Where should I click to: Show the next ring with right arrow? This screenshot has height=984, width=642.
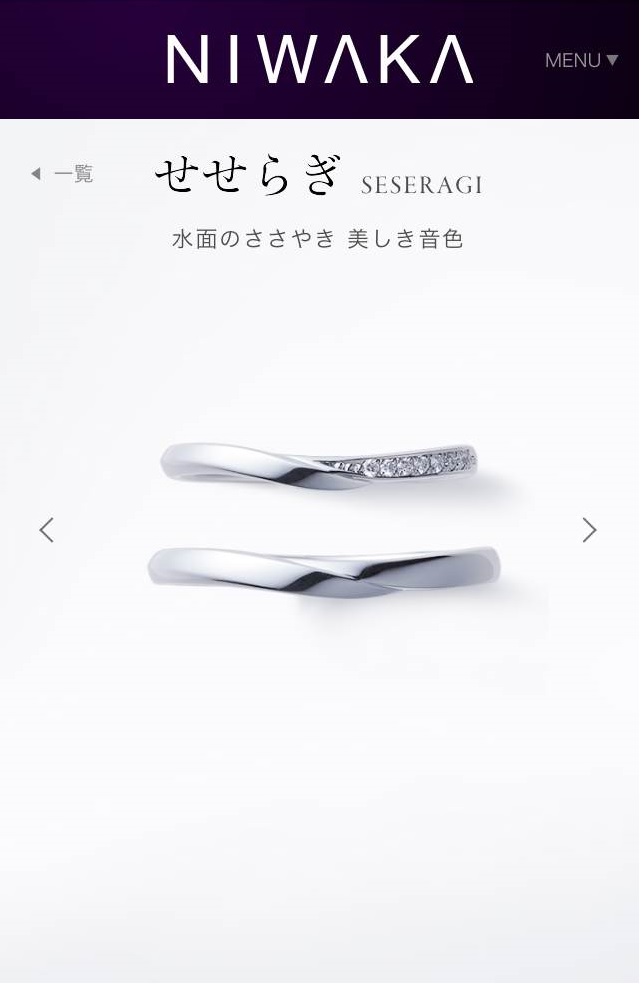coord(589,530)
